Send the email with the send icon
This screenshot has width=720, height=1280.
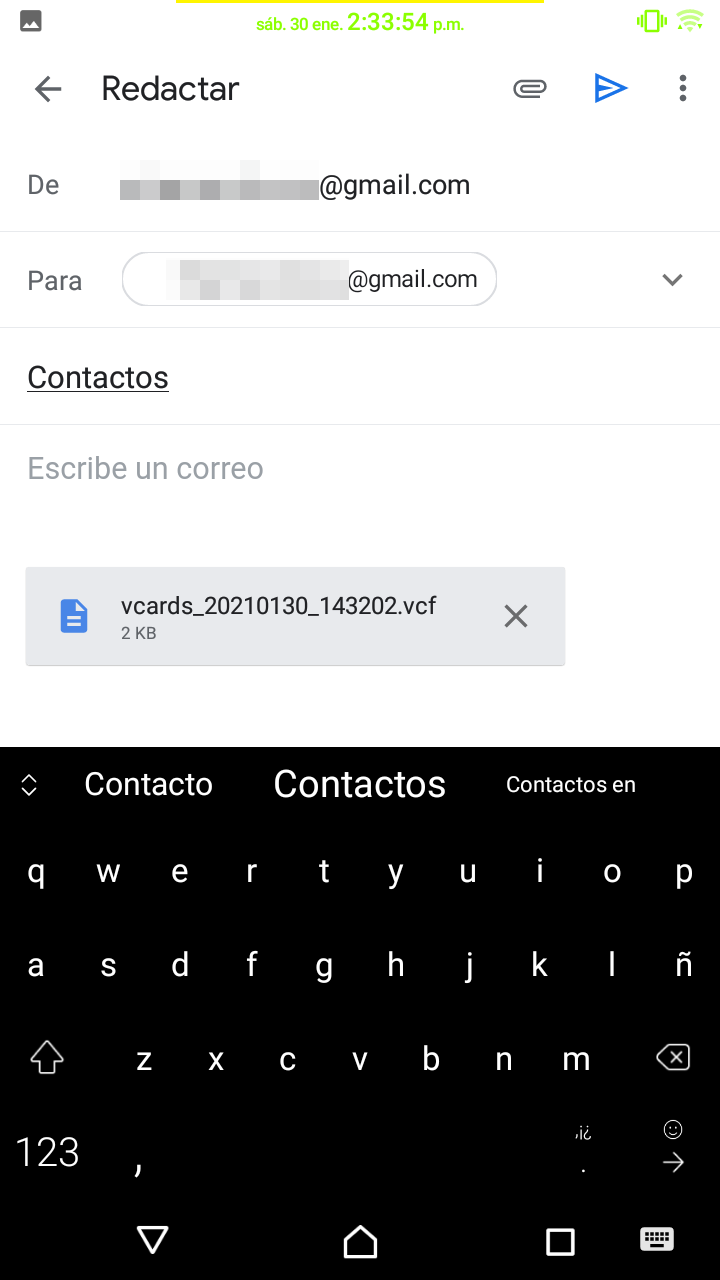point(611,88)
